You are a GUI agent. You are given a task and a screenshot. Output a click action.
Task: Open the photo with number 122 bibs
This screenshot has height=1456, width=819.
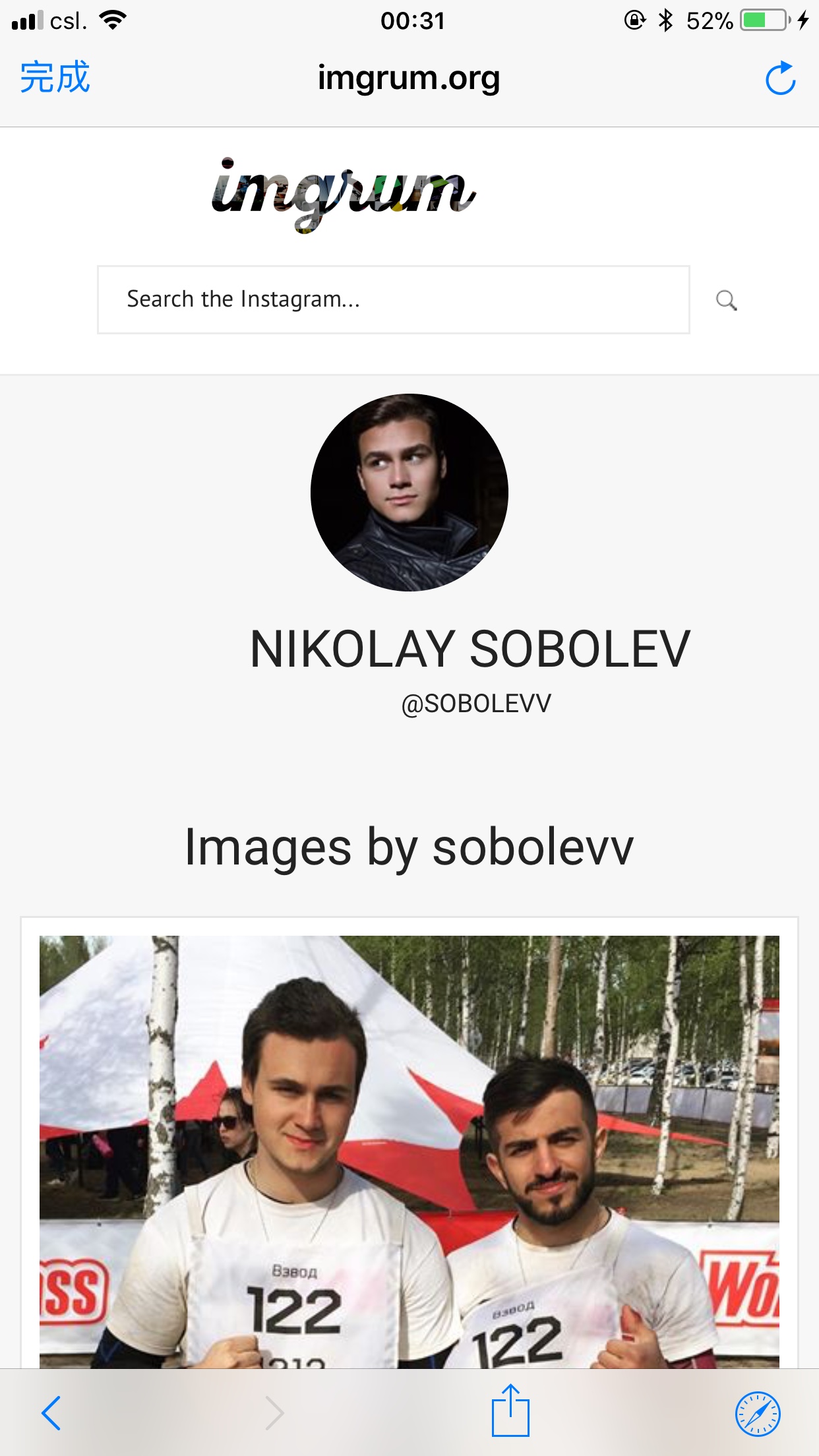[x=409, y=1151]
